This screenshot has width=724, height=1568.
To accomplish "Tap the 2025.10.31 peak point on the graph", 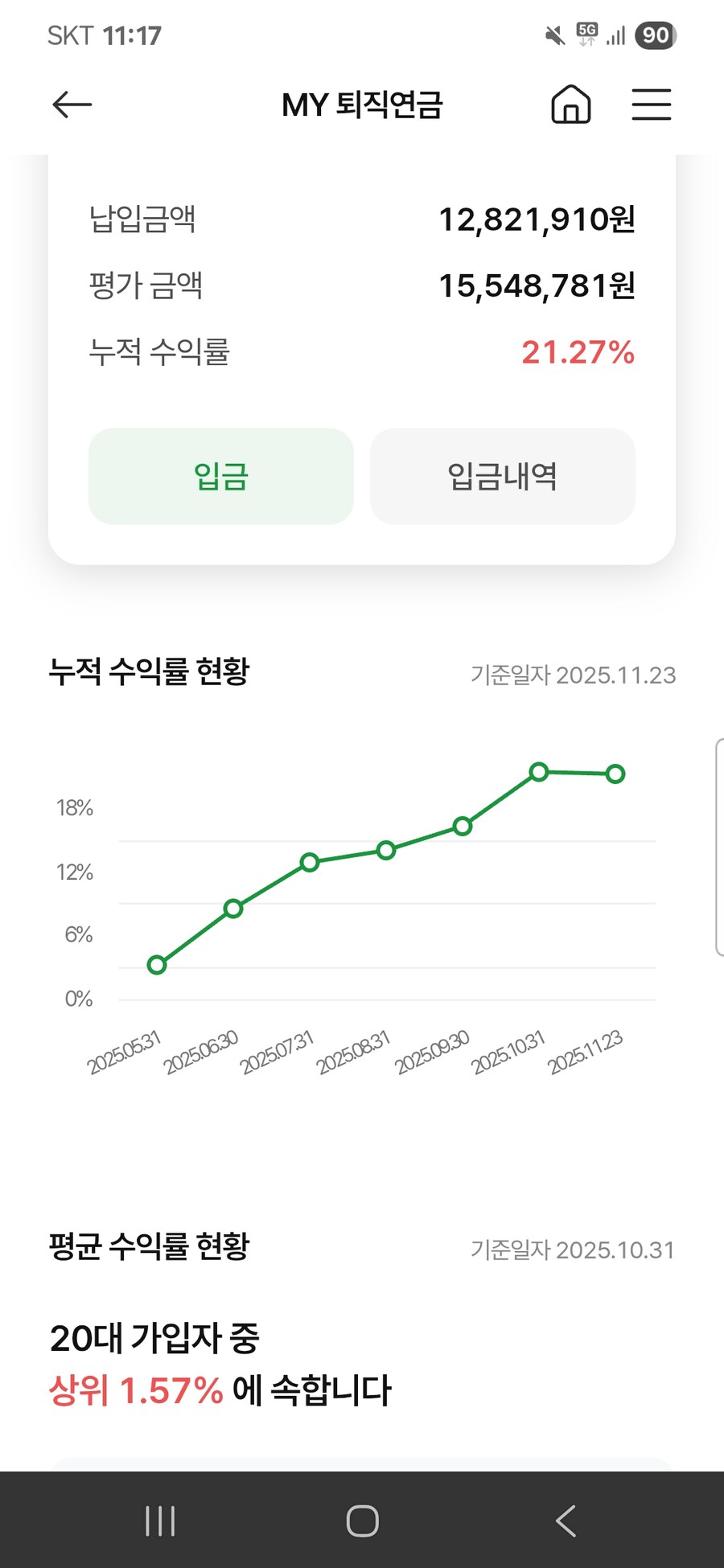I will point(538,771).
